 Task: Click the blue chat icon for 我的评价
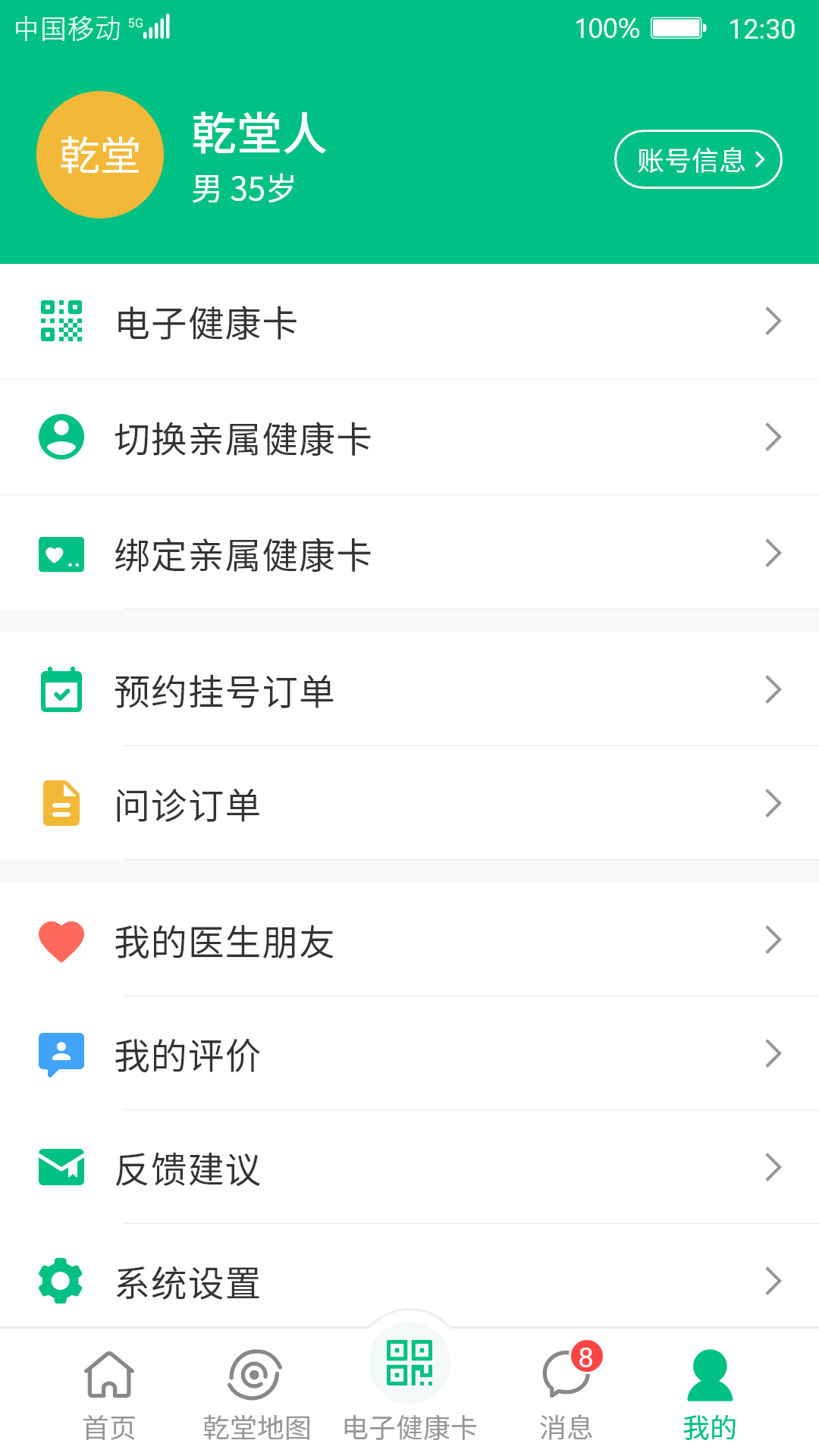[61, 1054]
